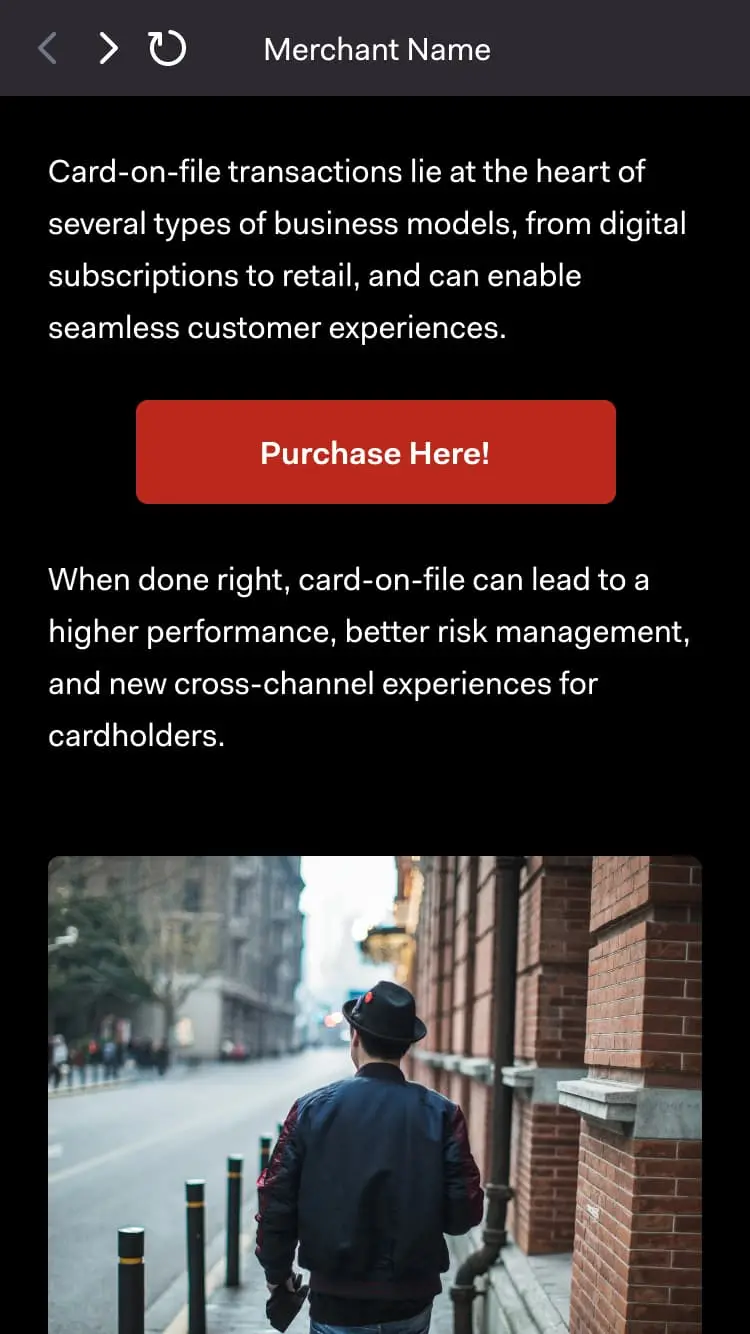Go forward to the next page
This screenshot has height=1334, width=750.
108,48
